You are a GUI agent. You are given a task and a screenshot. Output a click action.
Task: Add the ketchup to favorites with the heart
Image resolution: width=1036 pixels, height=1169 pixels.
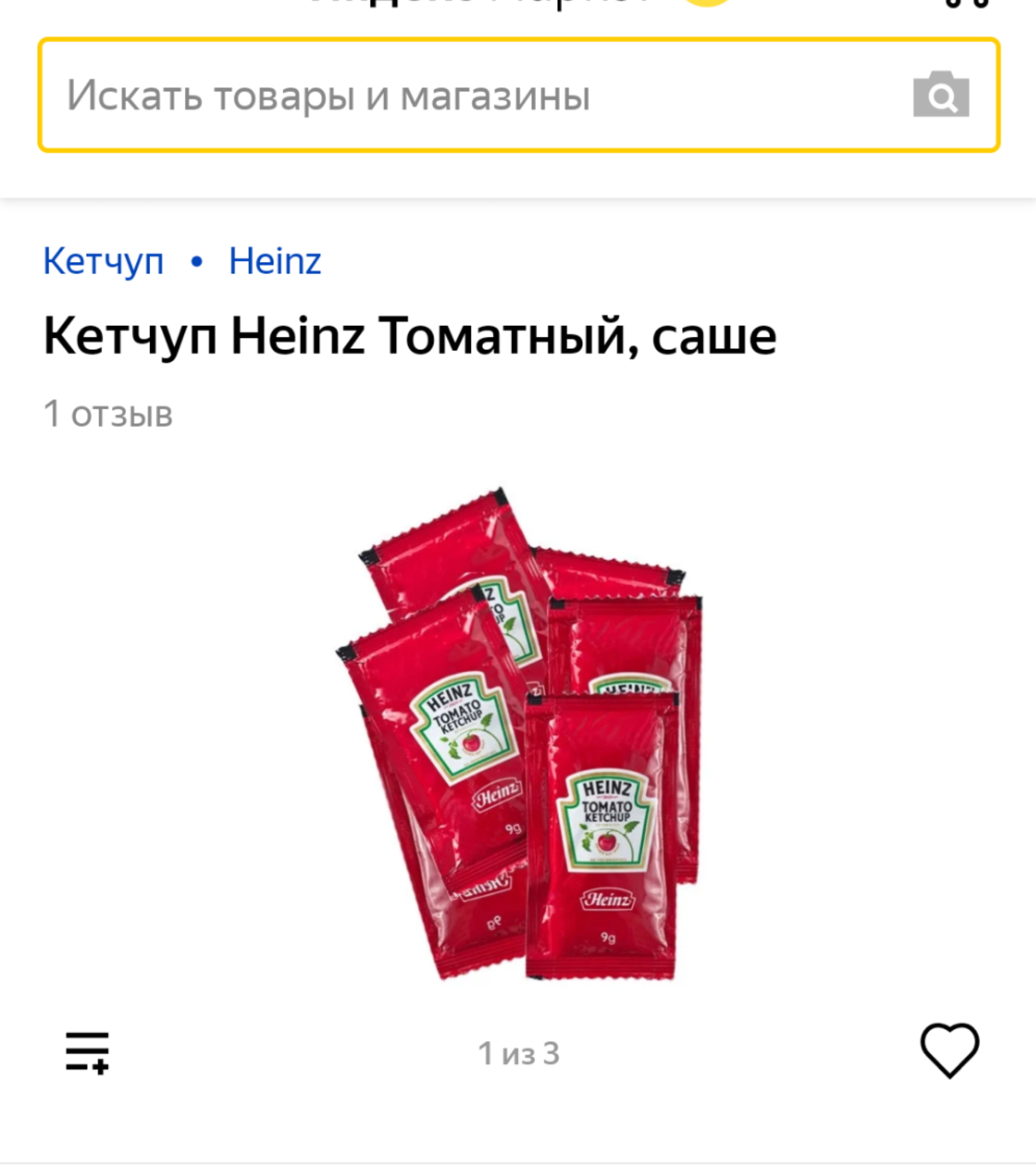pos(949,1051)
